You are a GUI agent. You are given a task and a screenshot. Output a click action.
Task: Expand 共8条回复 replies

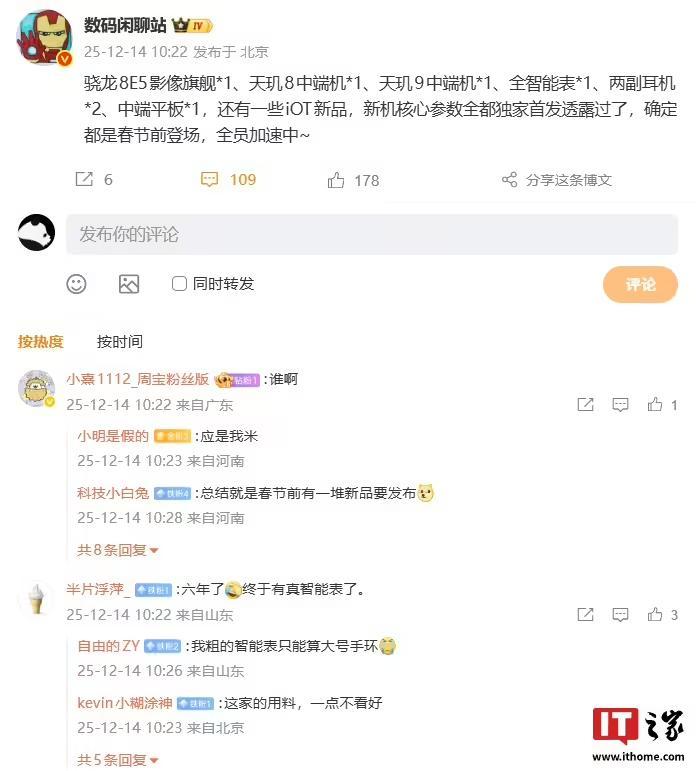(x=118, y=549)
